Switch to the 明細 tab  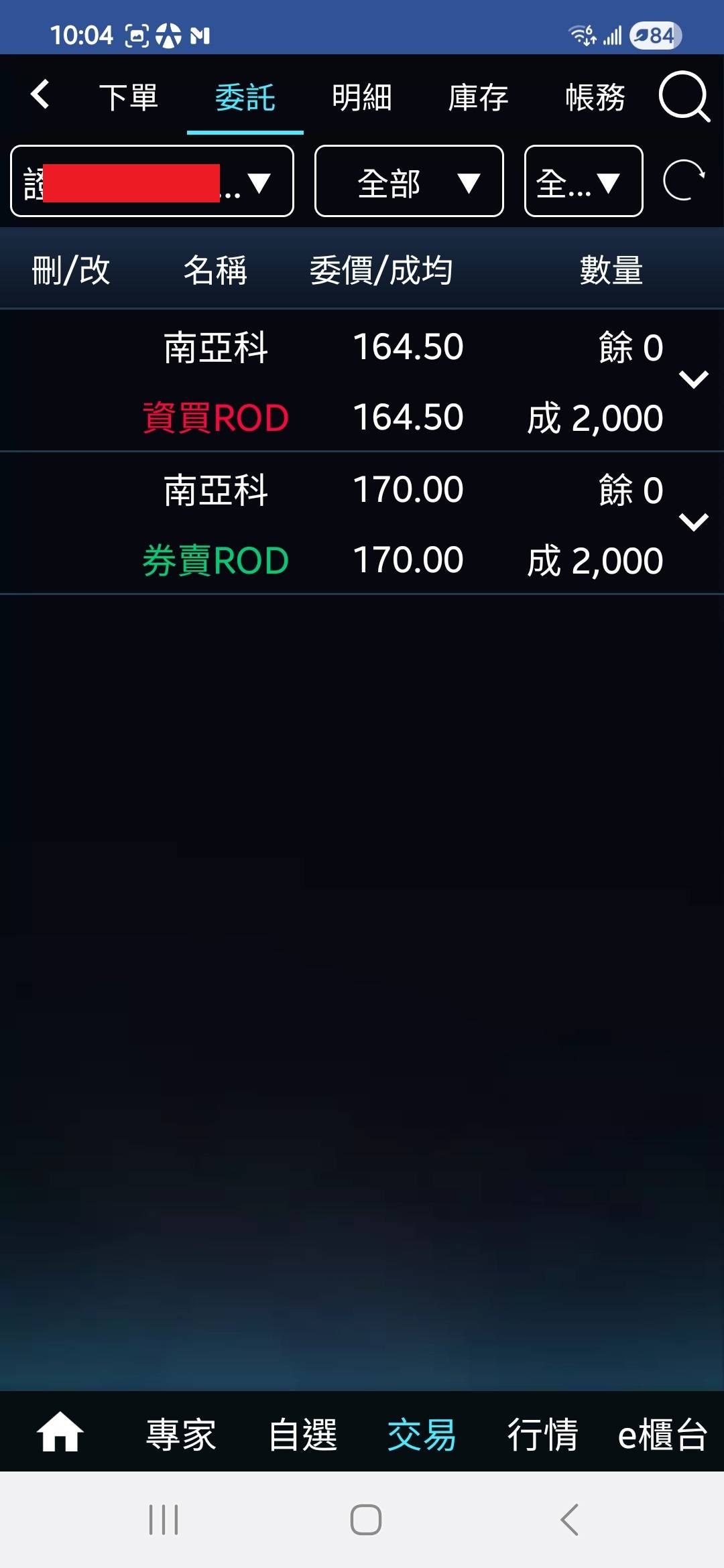[362, 97]
